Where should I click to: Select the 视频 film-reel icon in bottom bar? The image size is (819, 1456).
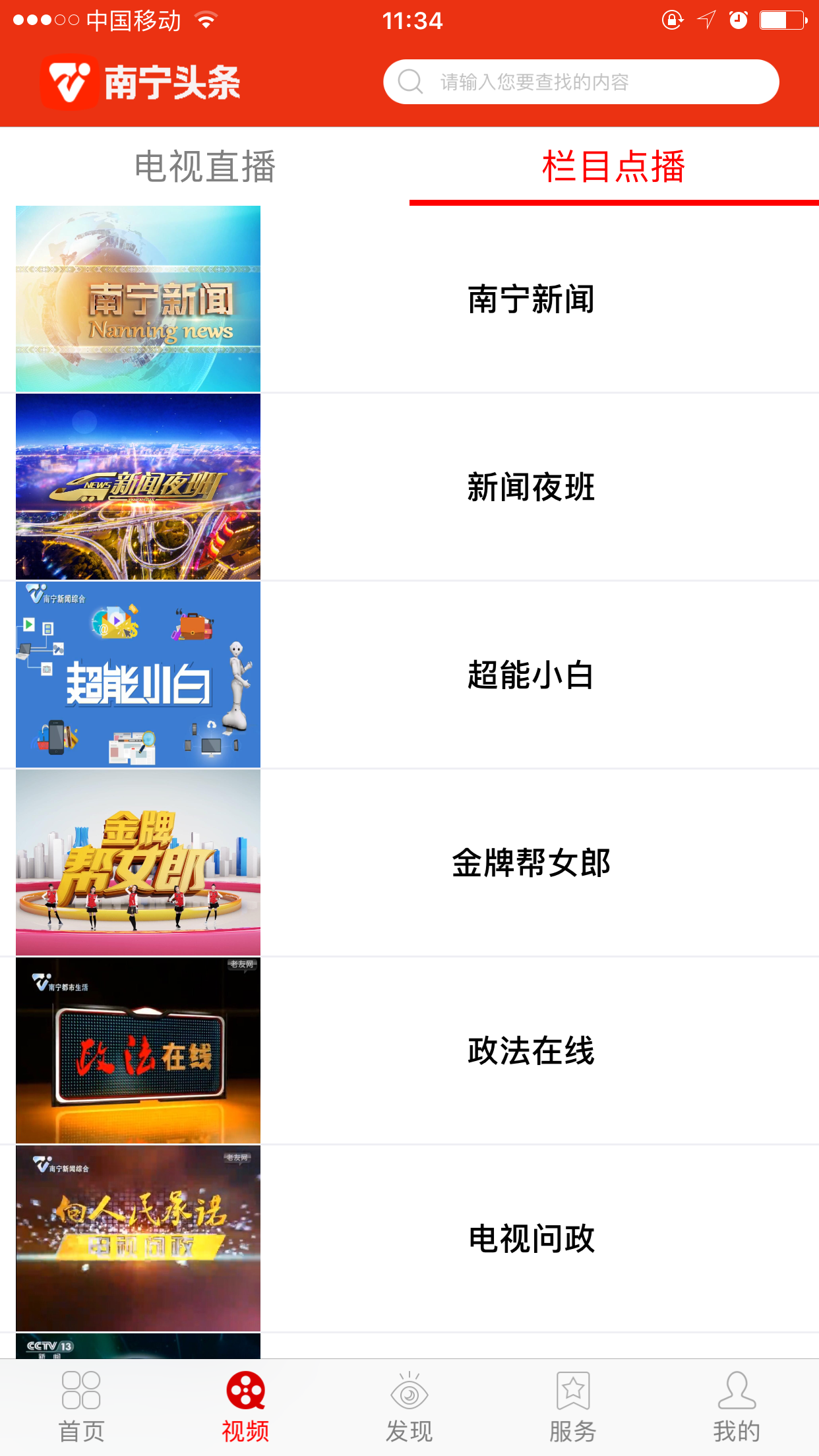point(245,1403)
